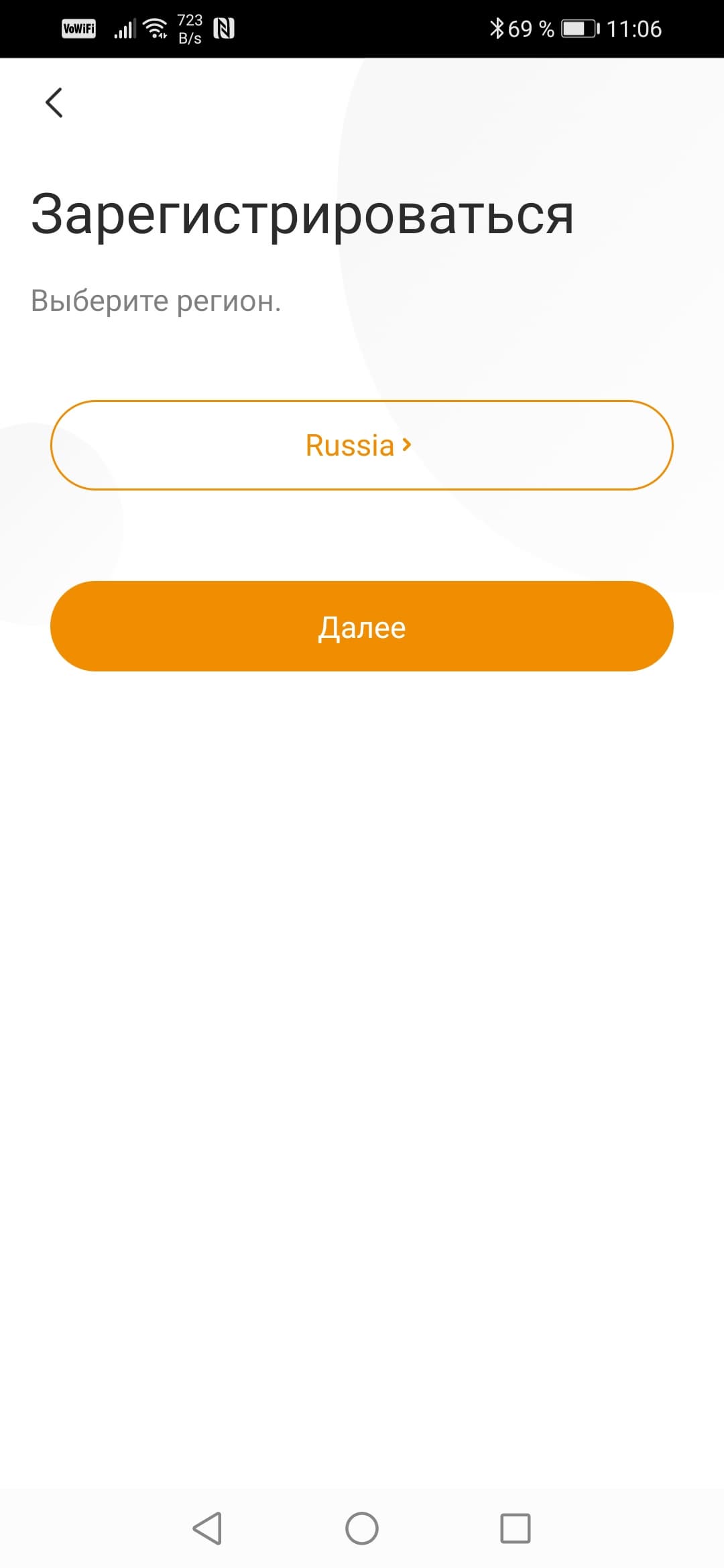Tap the Далее button to continue
This screenshot has height=1568, width=724.
click(x=361, y=626)
